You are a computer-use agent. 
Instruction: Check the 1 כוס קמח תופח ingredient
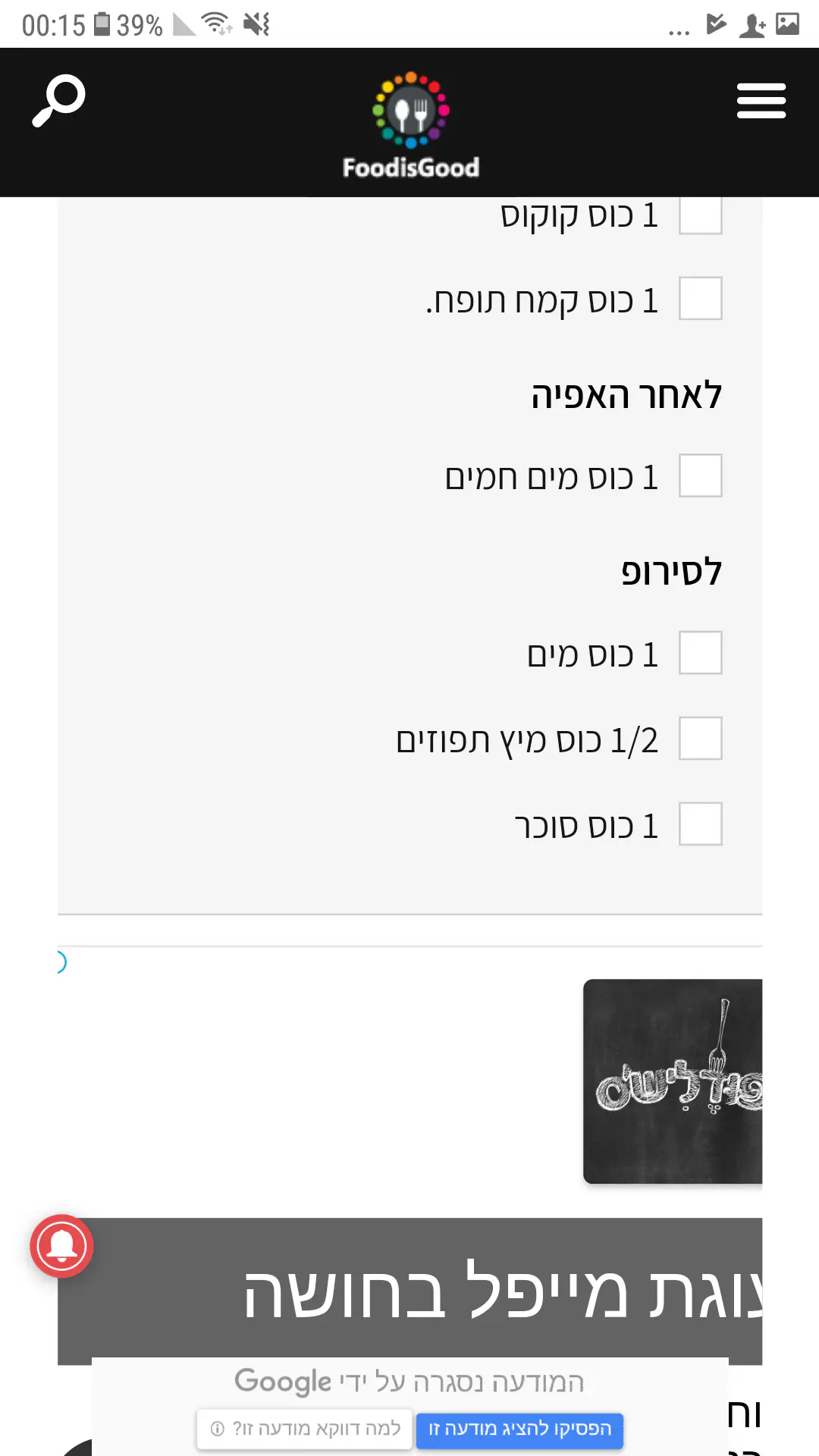pos(700,299)
